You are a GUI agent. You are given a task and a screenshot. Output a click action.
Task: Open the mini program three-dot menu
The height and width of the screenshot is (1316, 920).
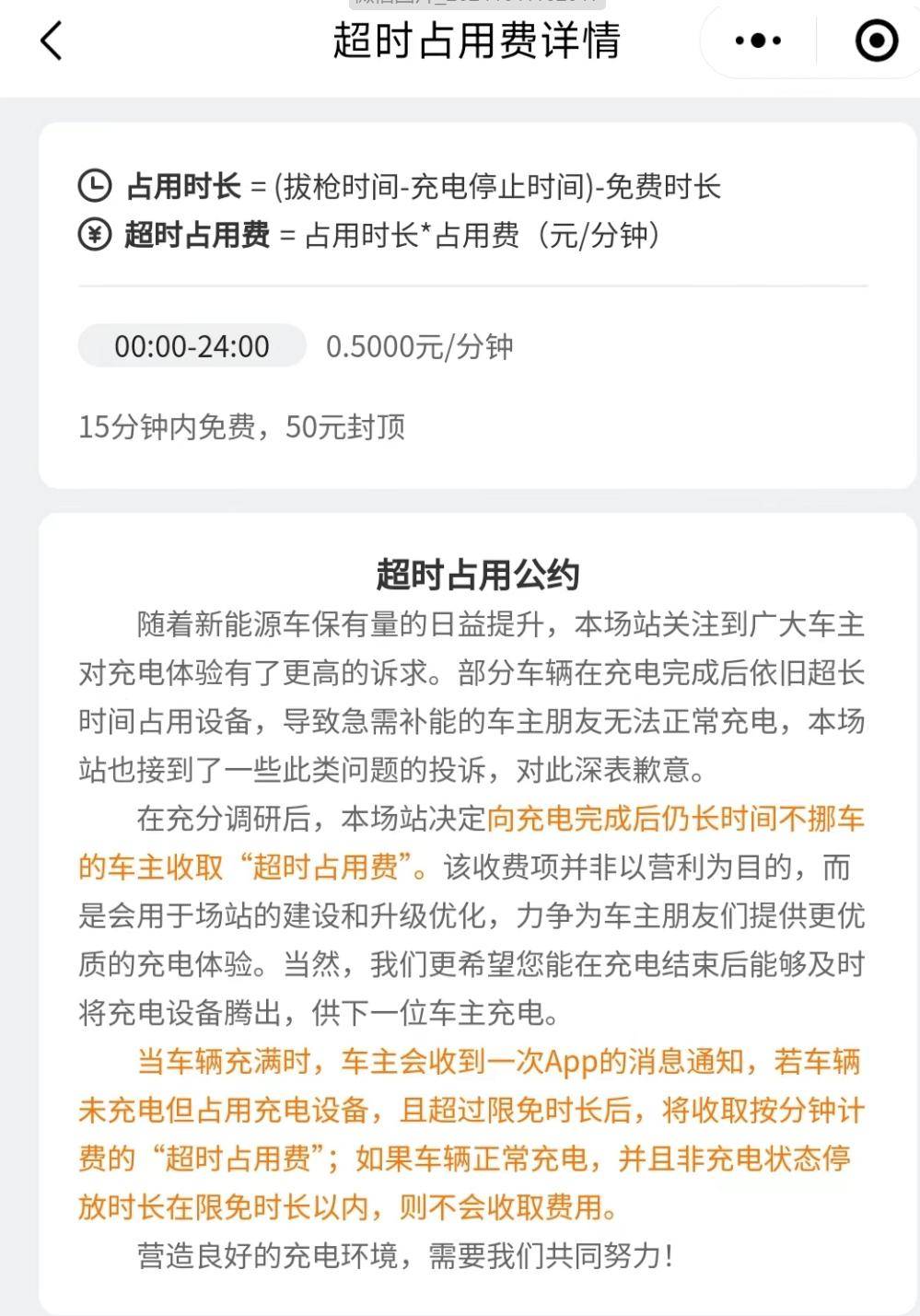coord(758,41)
